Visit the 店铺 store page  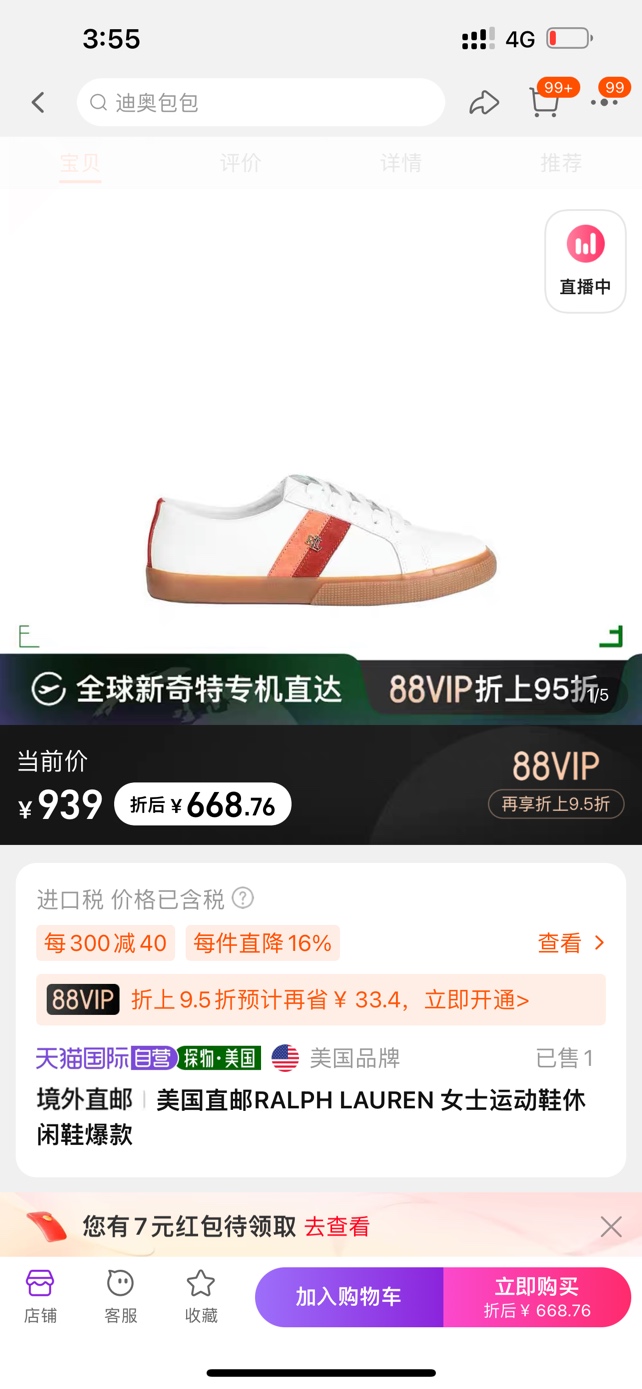(40, 1296)
